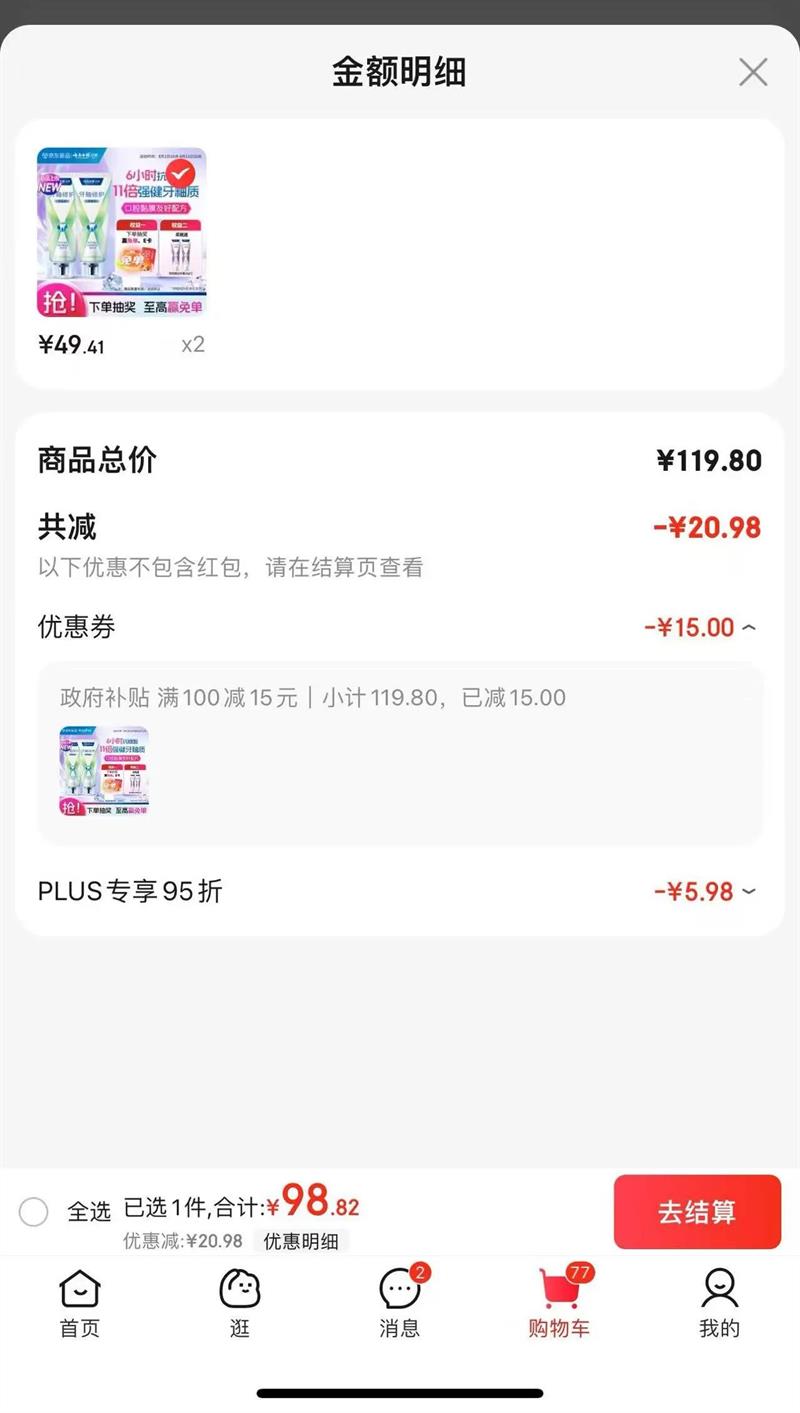
Task: Expand the PLUS专享95折 discount row
Action: pyautogui.click(x=749, y=891)
